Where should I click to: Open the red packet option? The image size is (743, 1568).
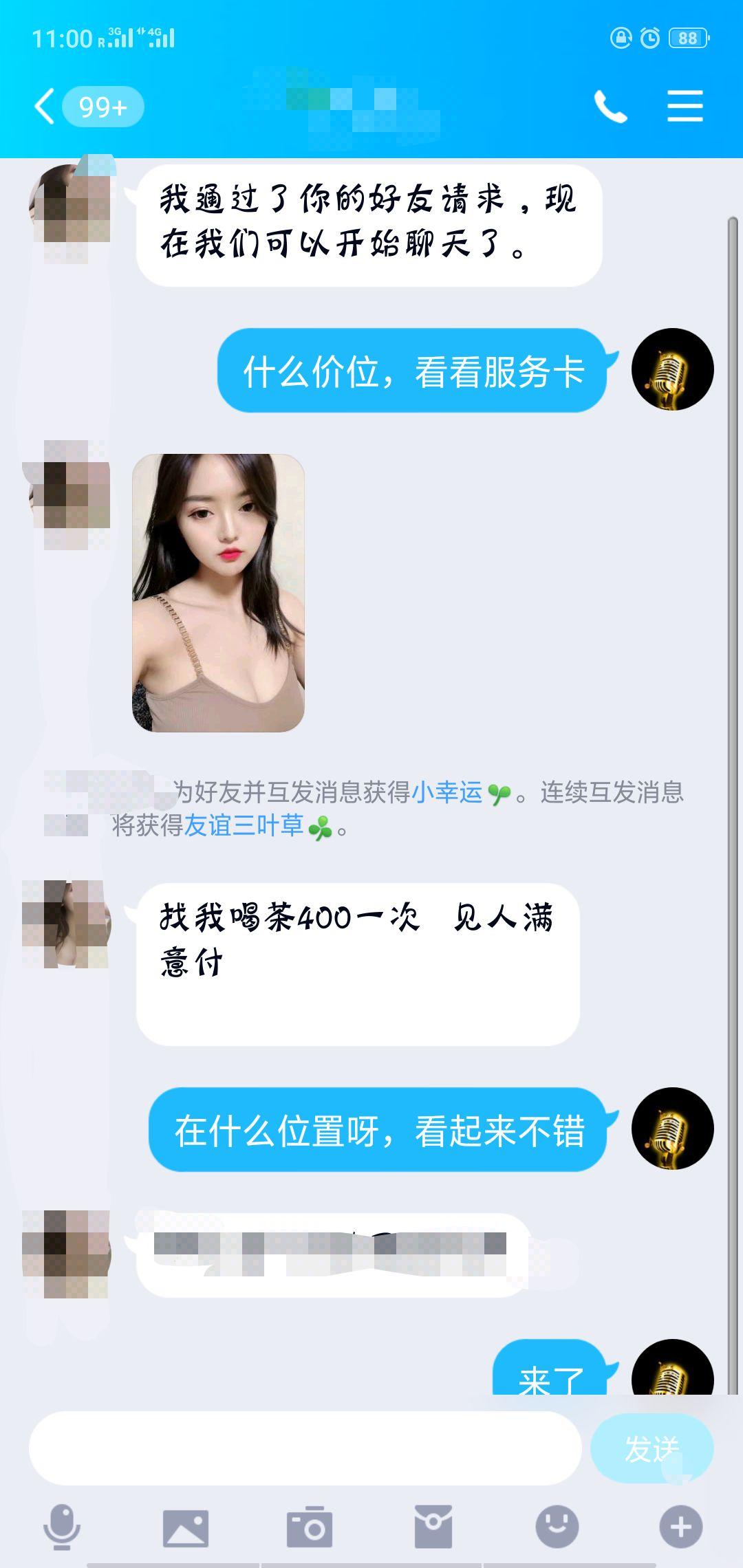click(x=433, y=1526)
